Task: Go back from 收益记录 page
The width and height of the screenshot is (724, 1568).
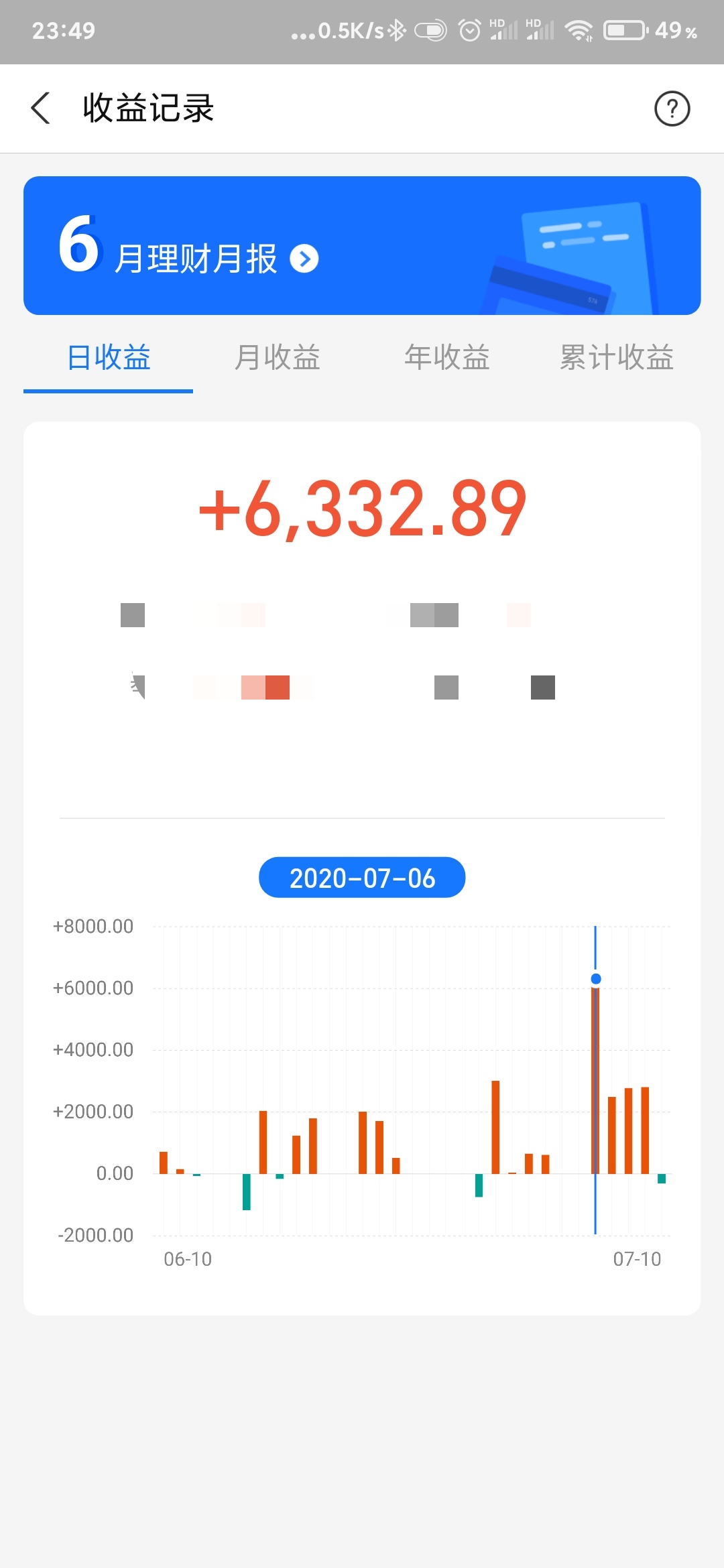Action: pyautogui.click(x=42, y=109)
